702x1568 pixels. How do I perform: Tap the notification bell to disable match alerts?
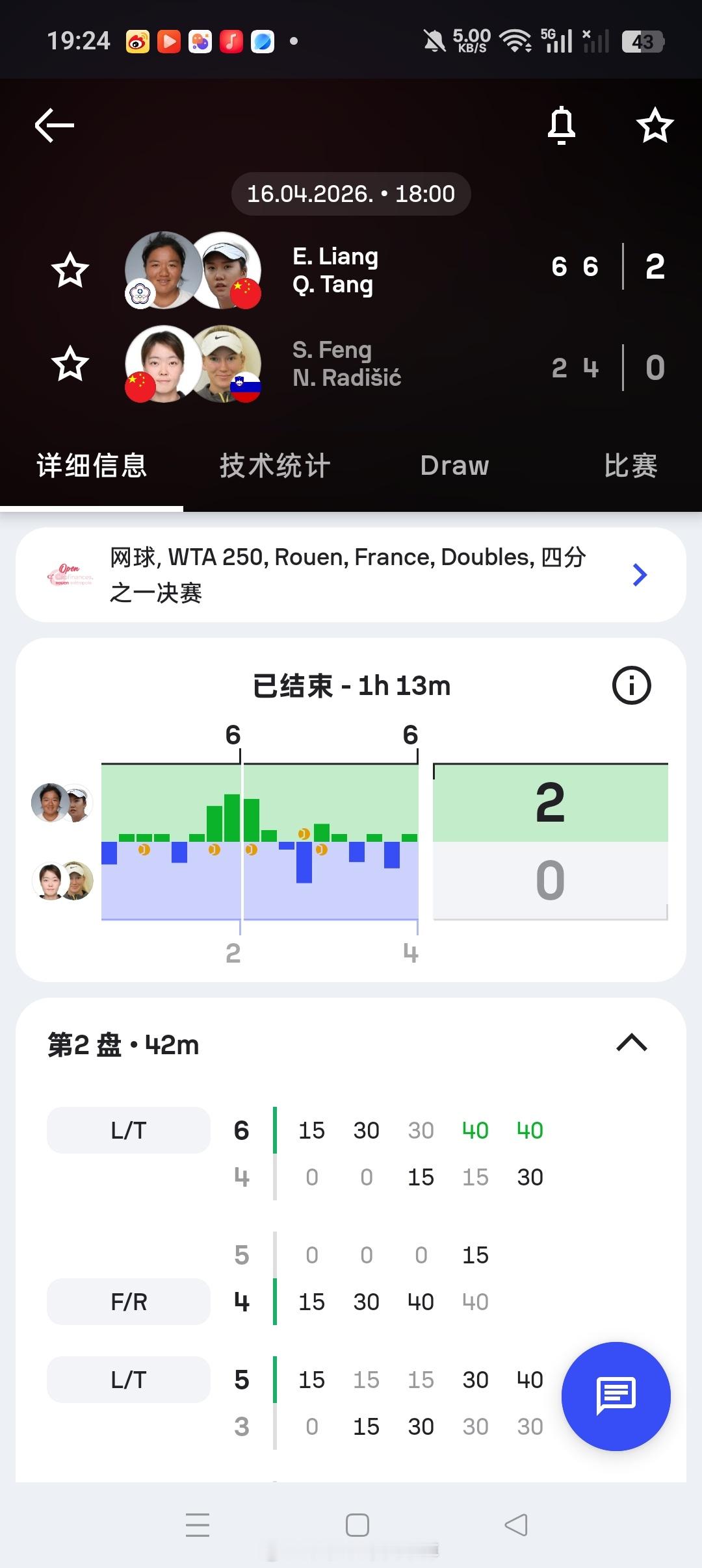pyautogui.click(x=560, y=125)
